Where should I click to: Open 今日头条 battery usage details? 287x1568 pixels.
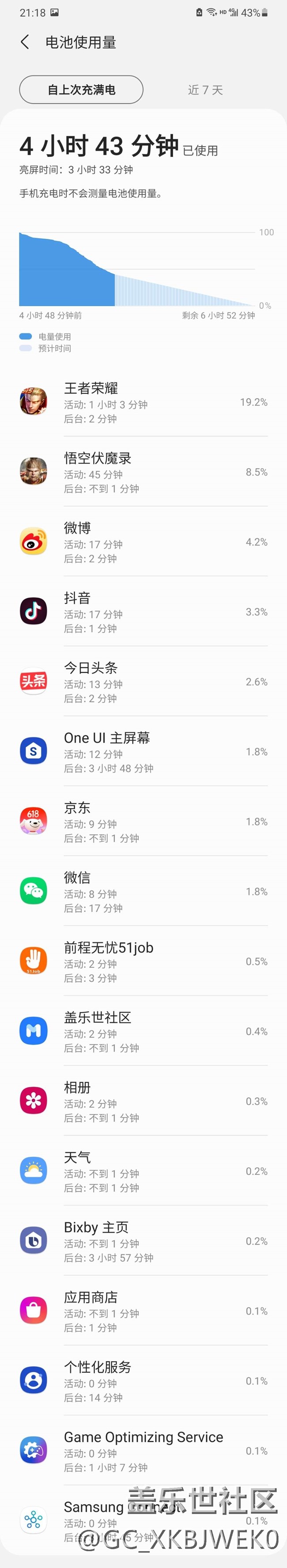(143, 682)
